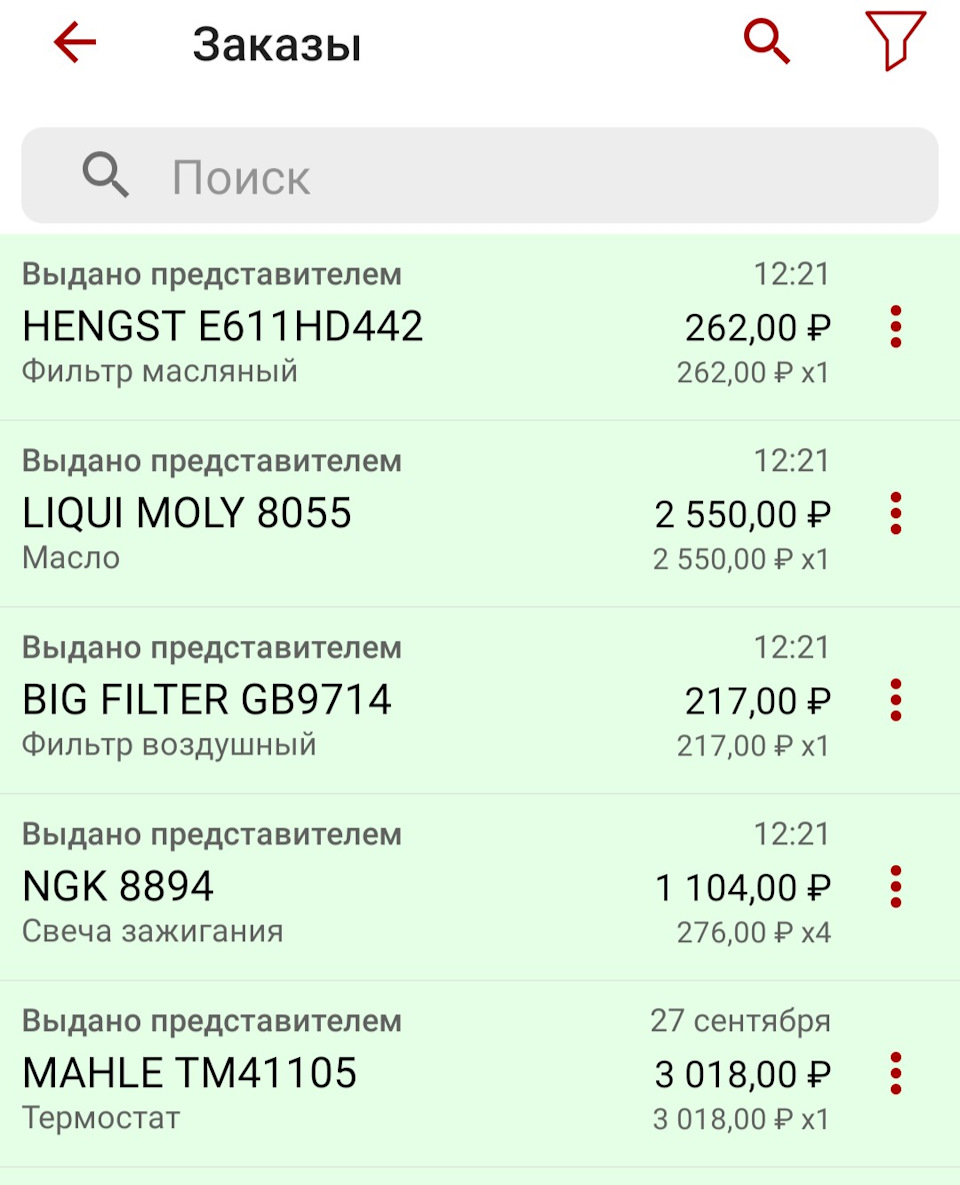The height and width of the screenshot is (1185, 960).
Task: Open the kebab menu for BIG FILTER GB9714
Action: coord(895,700)
